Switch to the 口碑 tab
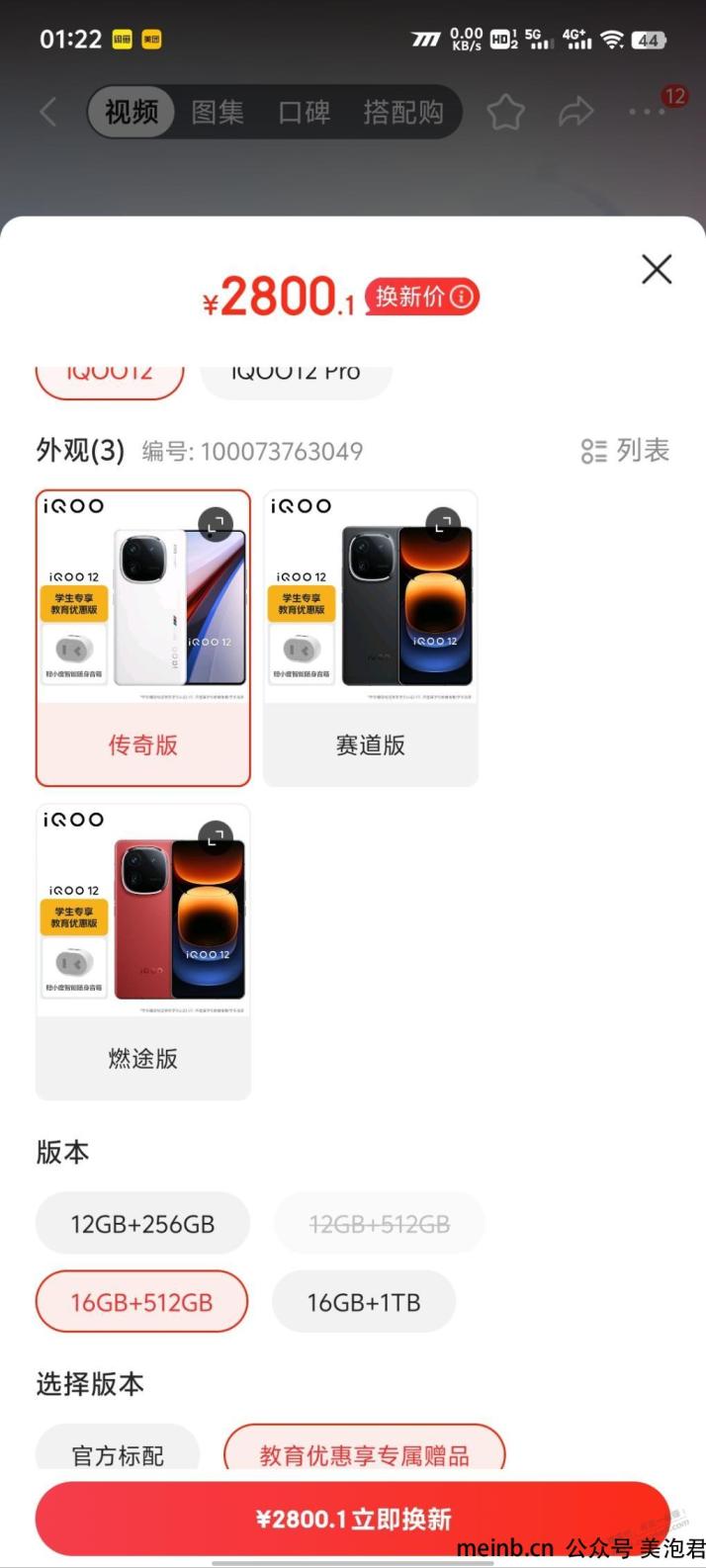 click(304, 112)
